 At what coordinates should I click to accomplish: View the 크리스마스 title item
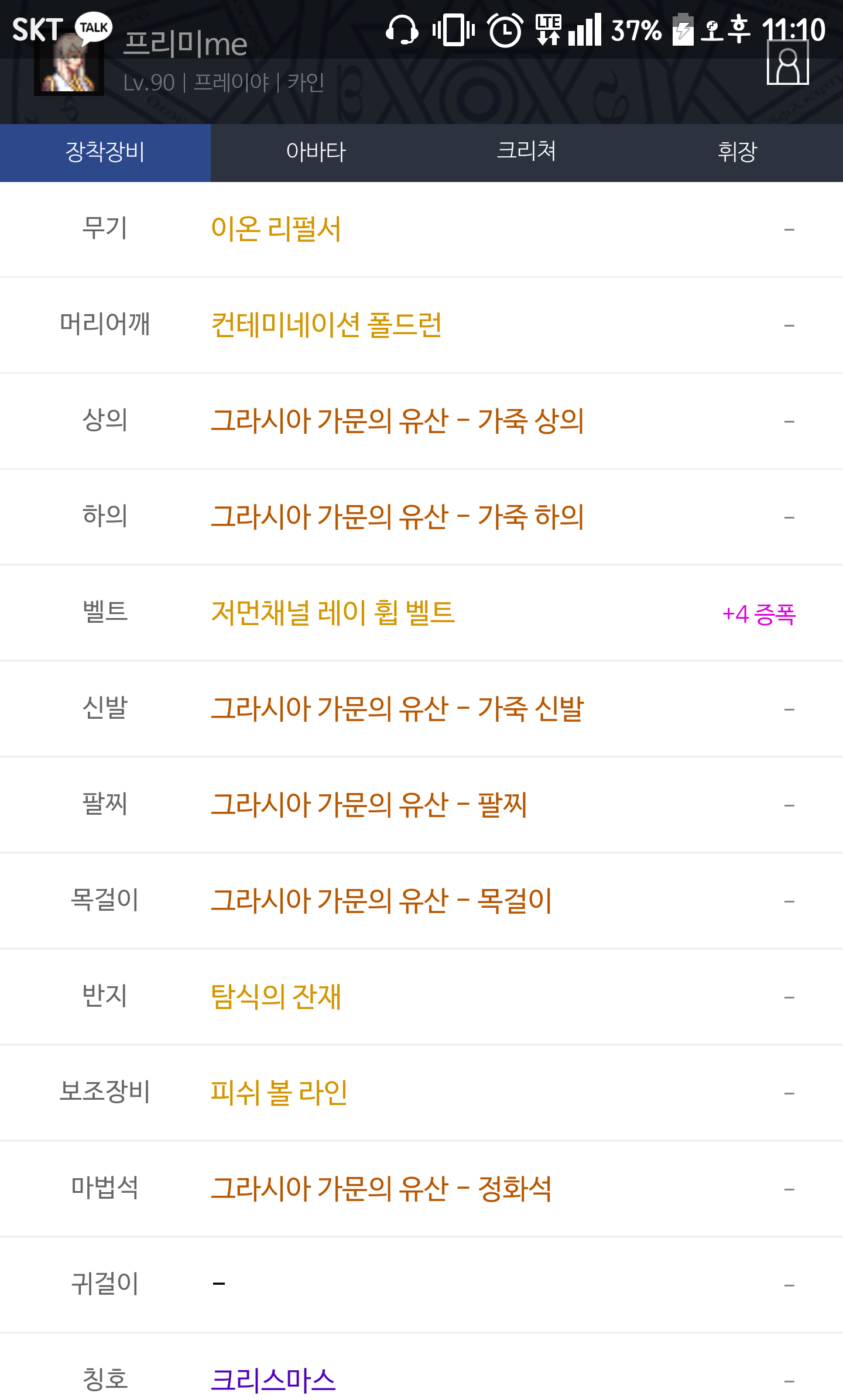click(273, 1380)
